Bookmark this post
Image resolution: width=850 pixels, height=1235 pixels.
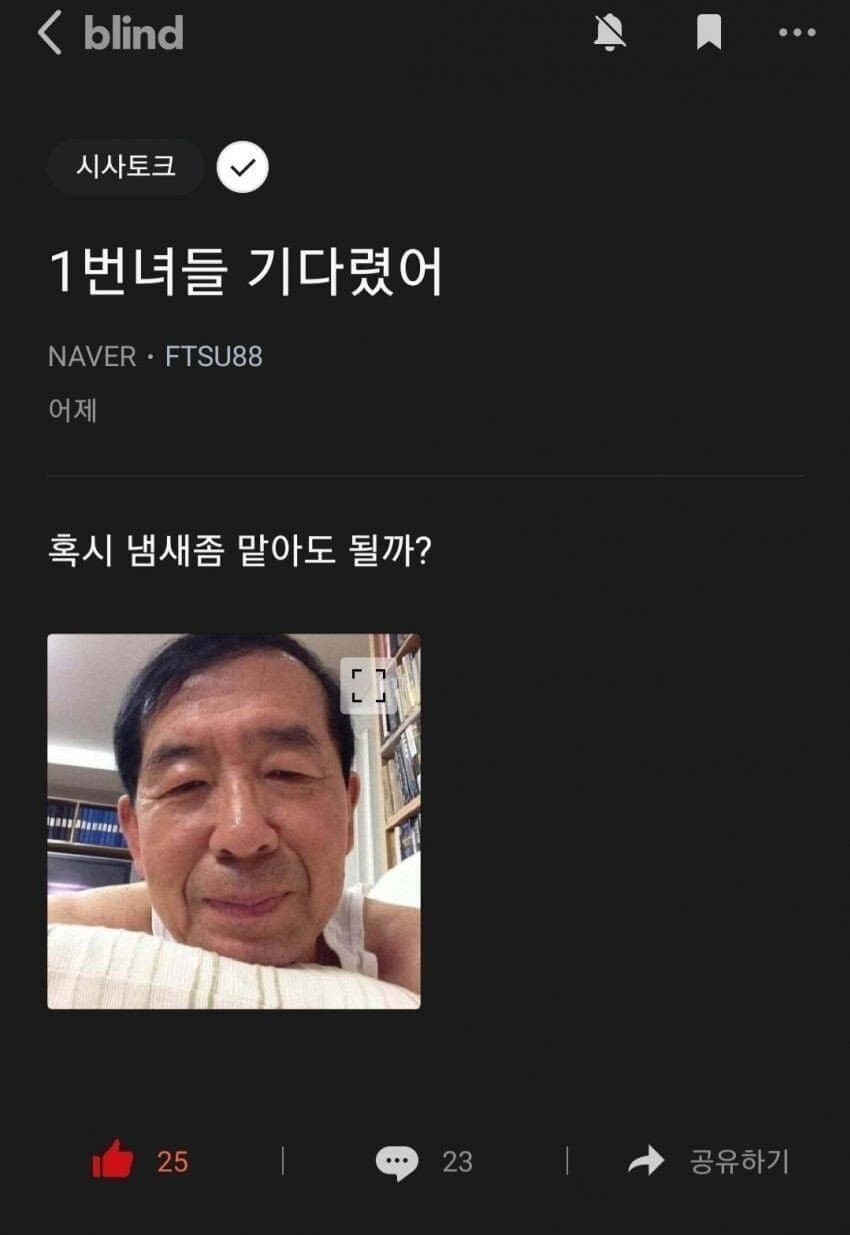[709, 33]
